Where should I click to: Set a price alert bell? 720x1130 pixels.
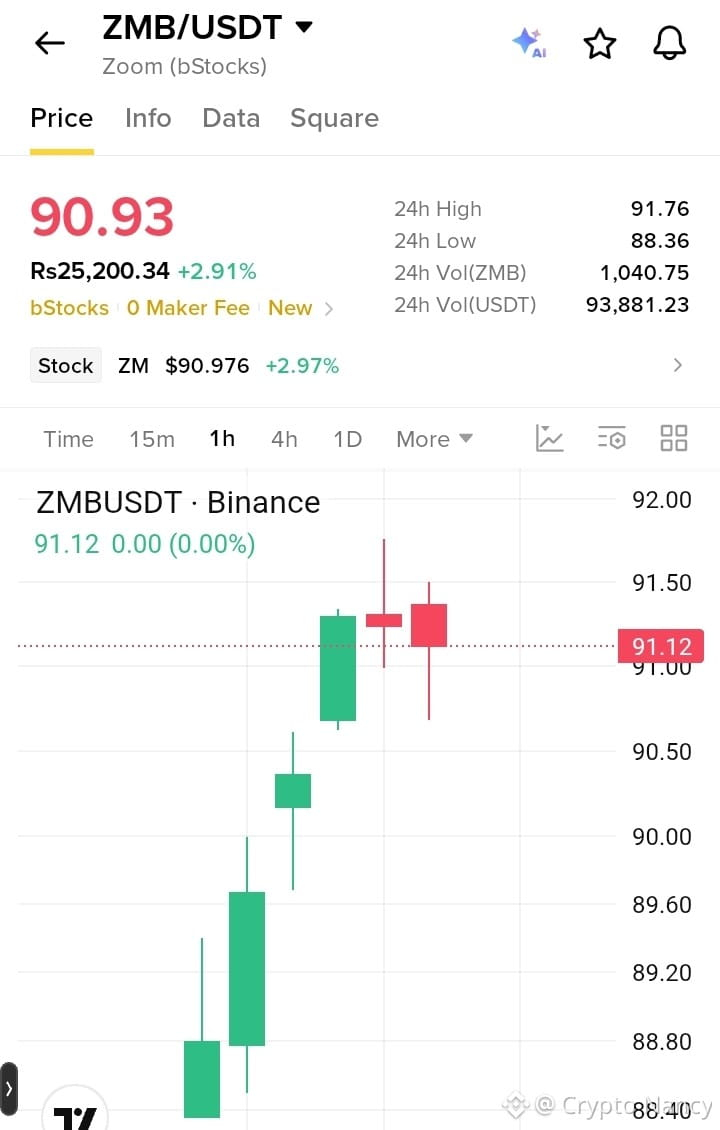pyautogui.click(x=670, y=43)
